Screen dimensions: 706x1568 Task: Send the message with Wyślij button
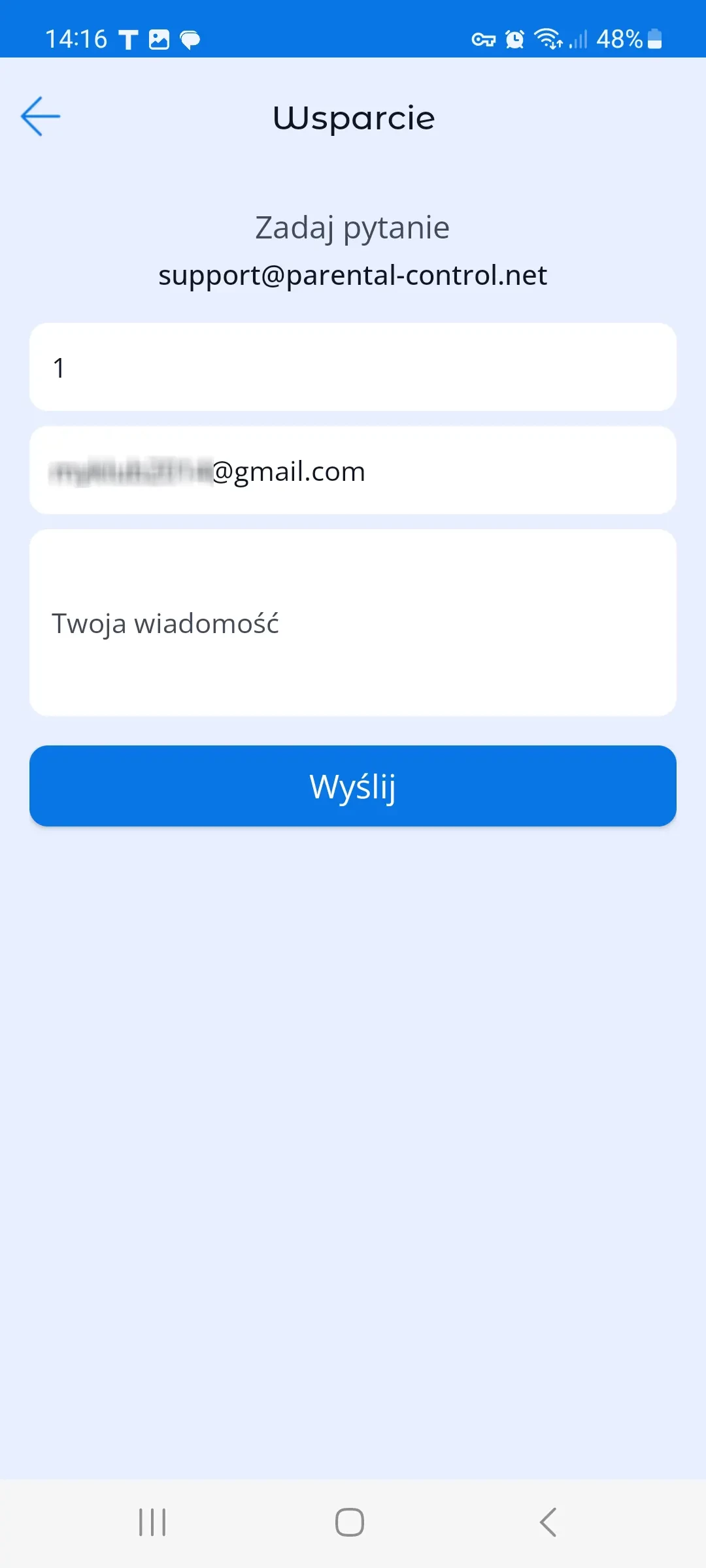(353, 786)
